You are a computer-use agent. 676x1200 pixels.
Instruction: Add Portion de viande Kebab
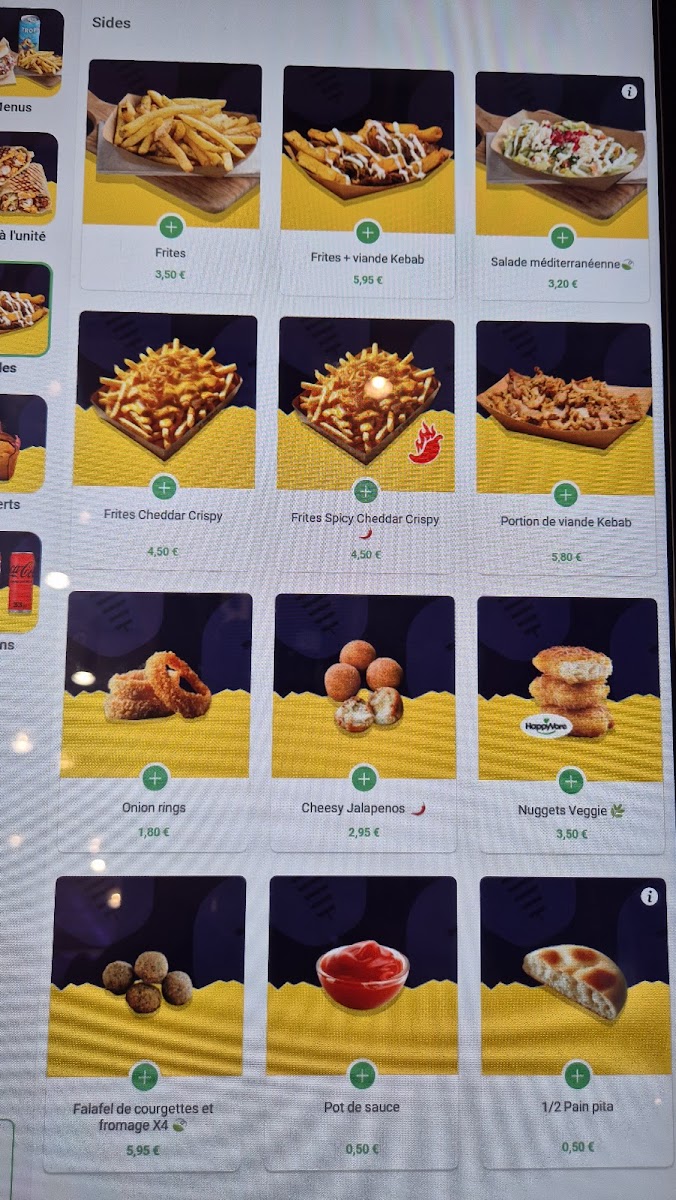pyautogui.click(x=566, y=494)
